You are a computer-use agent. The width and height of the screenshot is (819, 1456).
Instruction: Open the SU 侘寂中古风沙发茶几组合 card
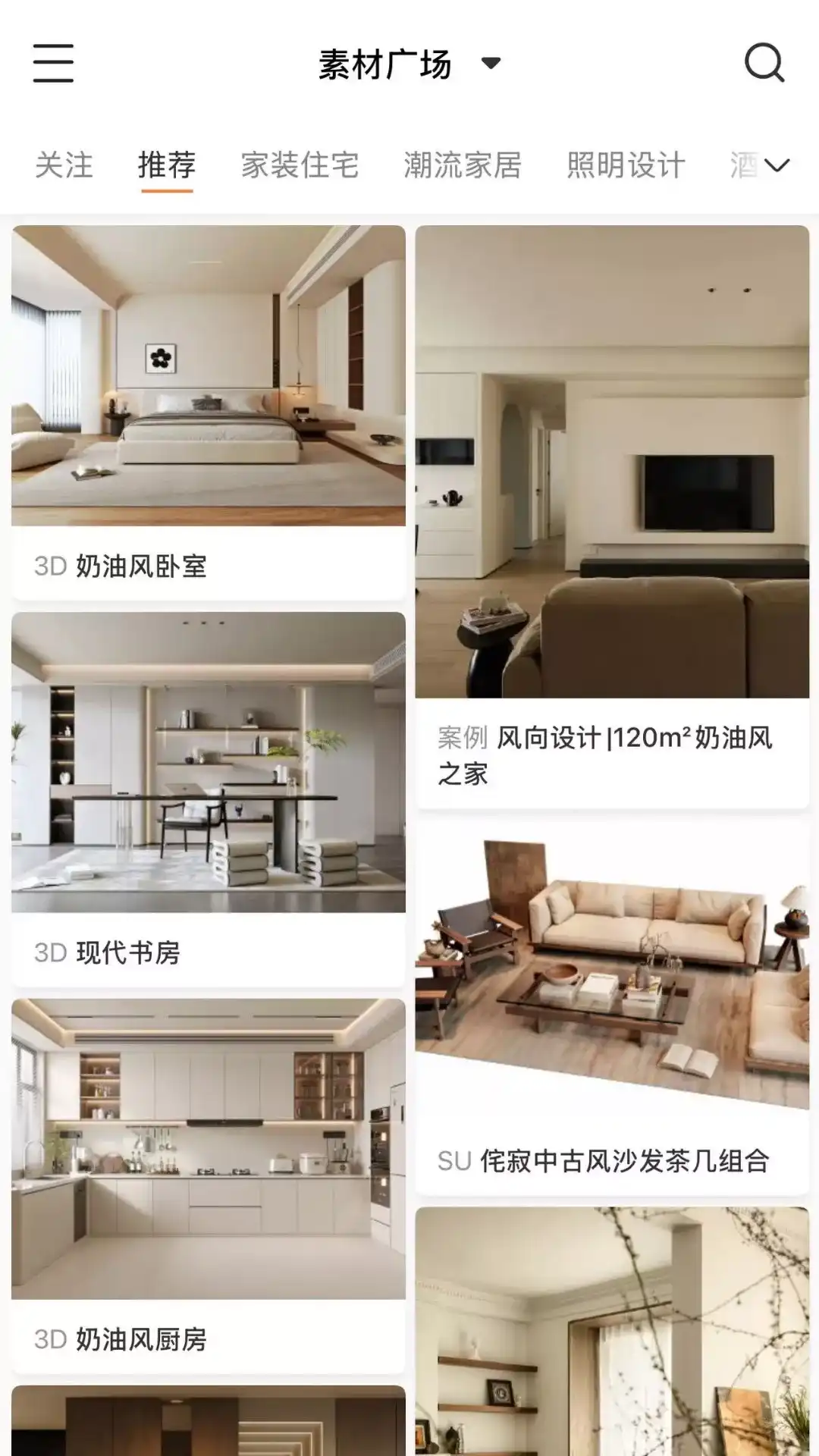[612, 1009]
